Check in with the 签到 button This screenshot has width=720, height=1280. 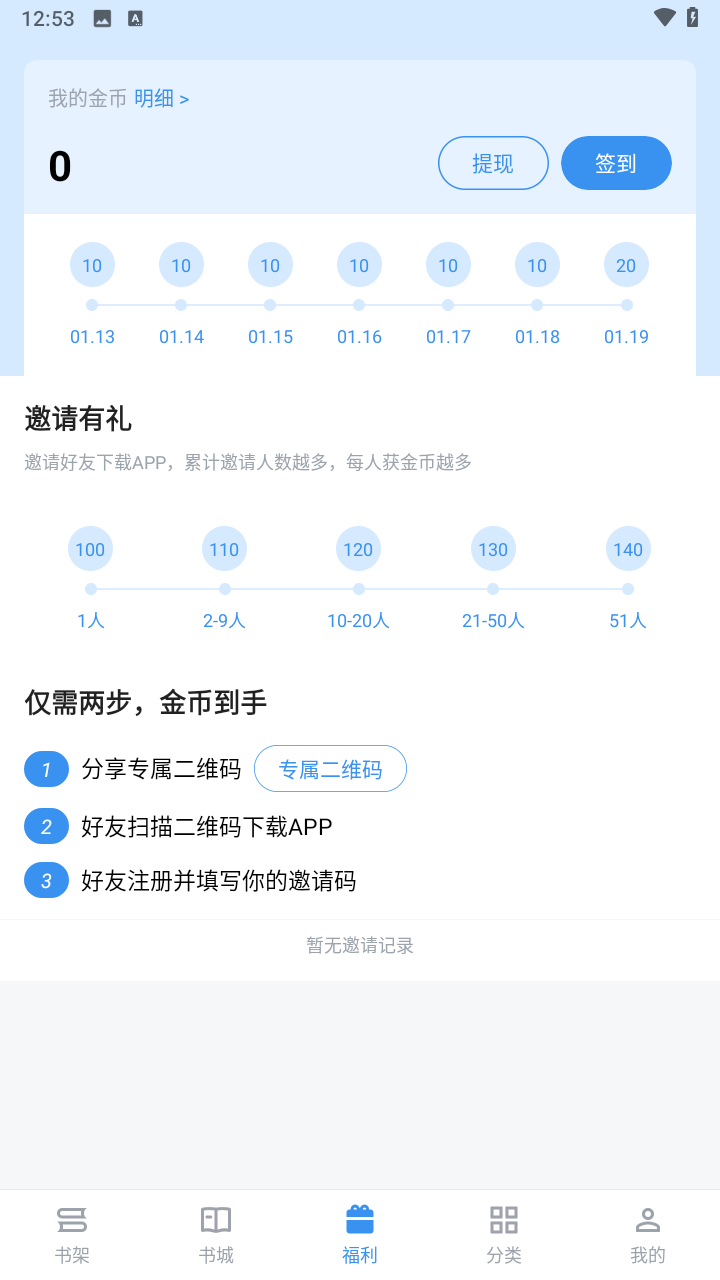click(616, 163)
